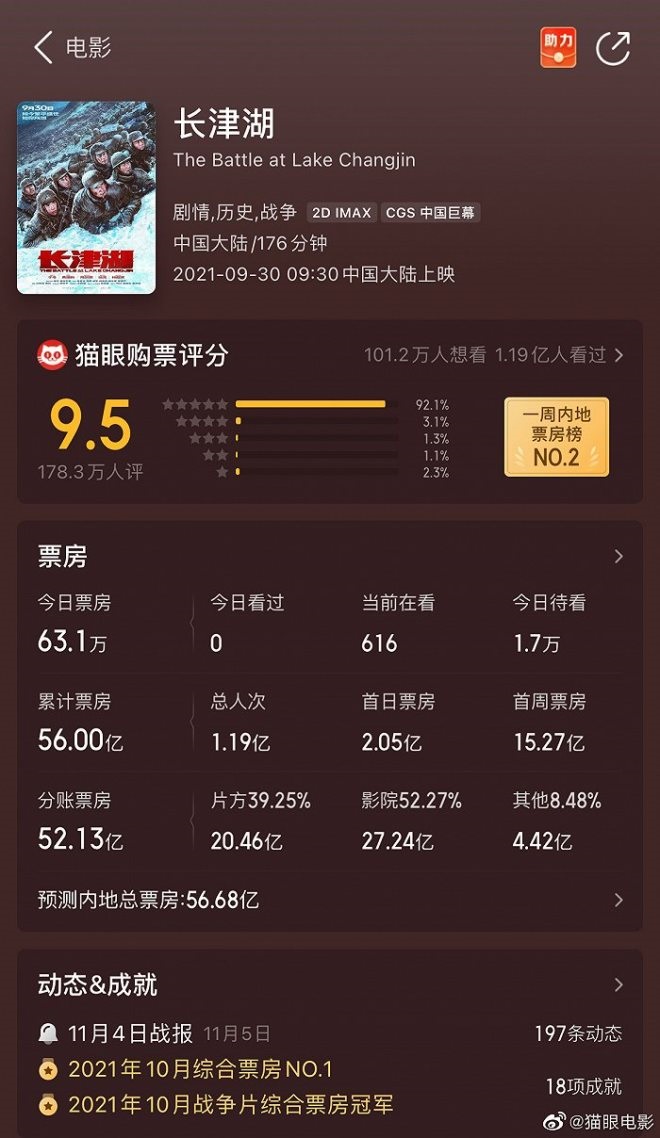Go back from the movie page
The width and height of the screenshot is (660, 1138).
pyautogui.click(x=43, y=47)
